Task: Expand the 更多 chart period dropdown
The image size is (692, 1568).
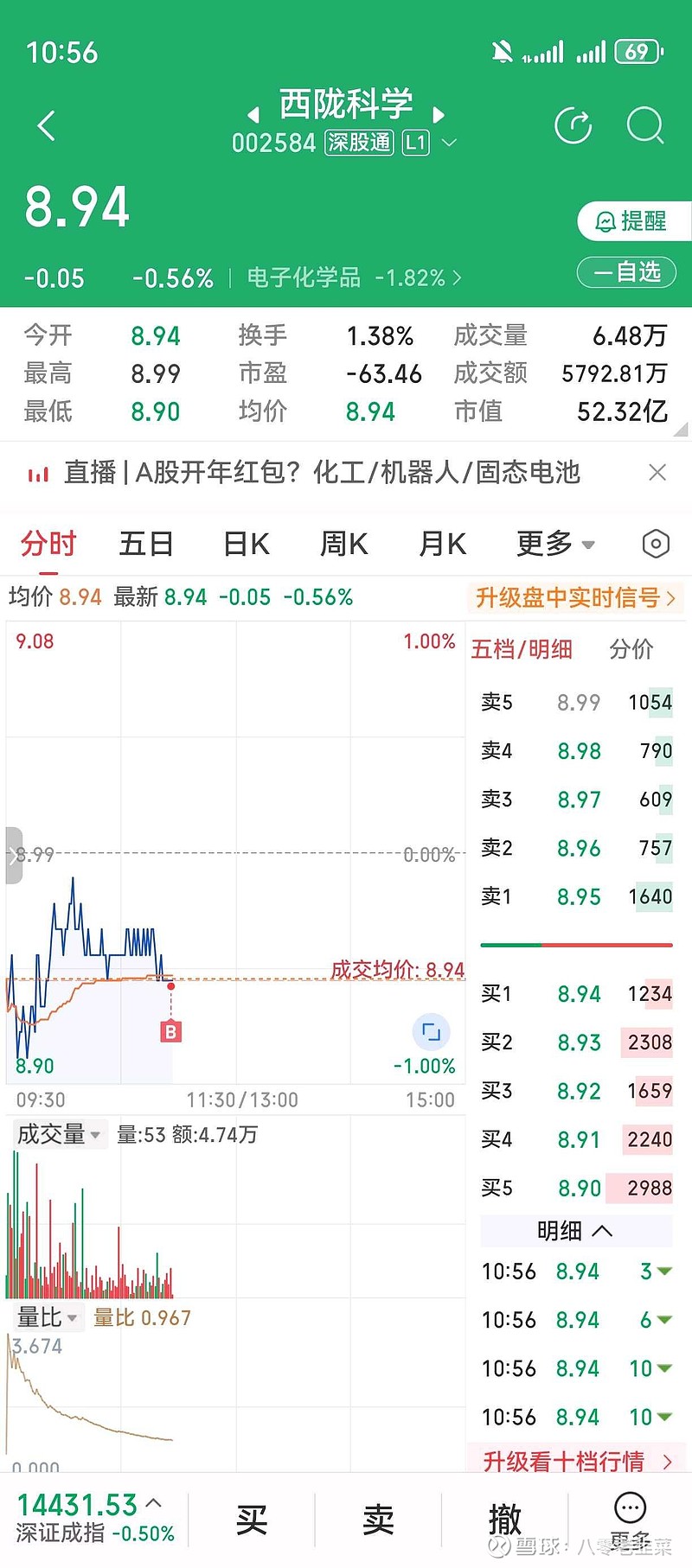Action: (x=554, y=544)
